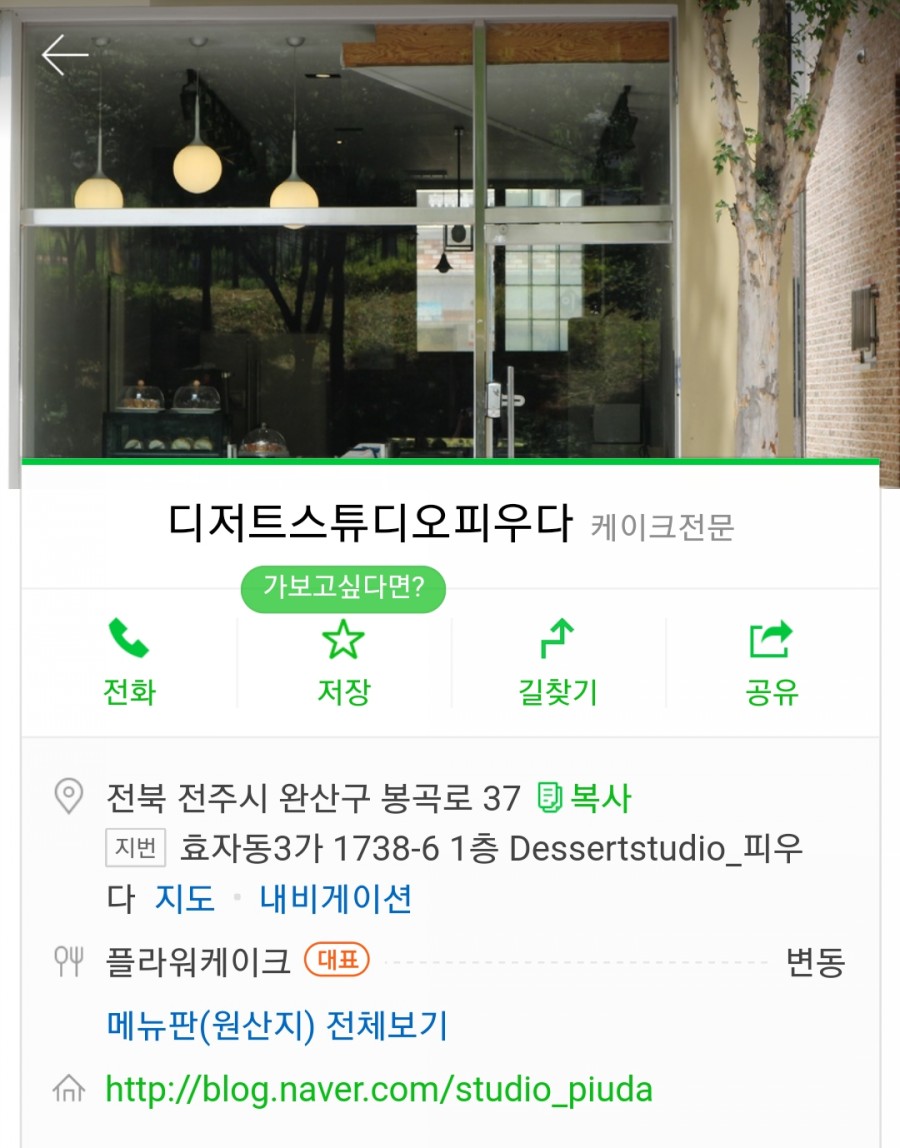The height and width of the screenshot is (1148, 900).
Task: Call the shop with 전화 button
Action: [129, 662]
